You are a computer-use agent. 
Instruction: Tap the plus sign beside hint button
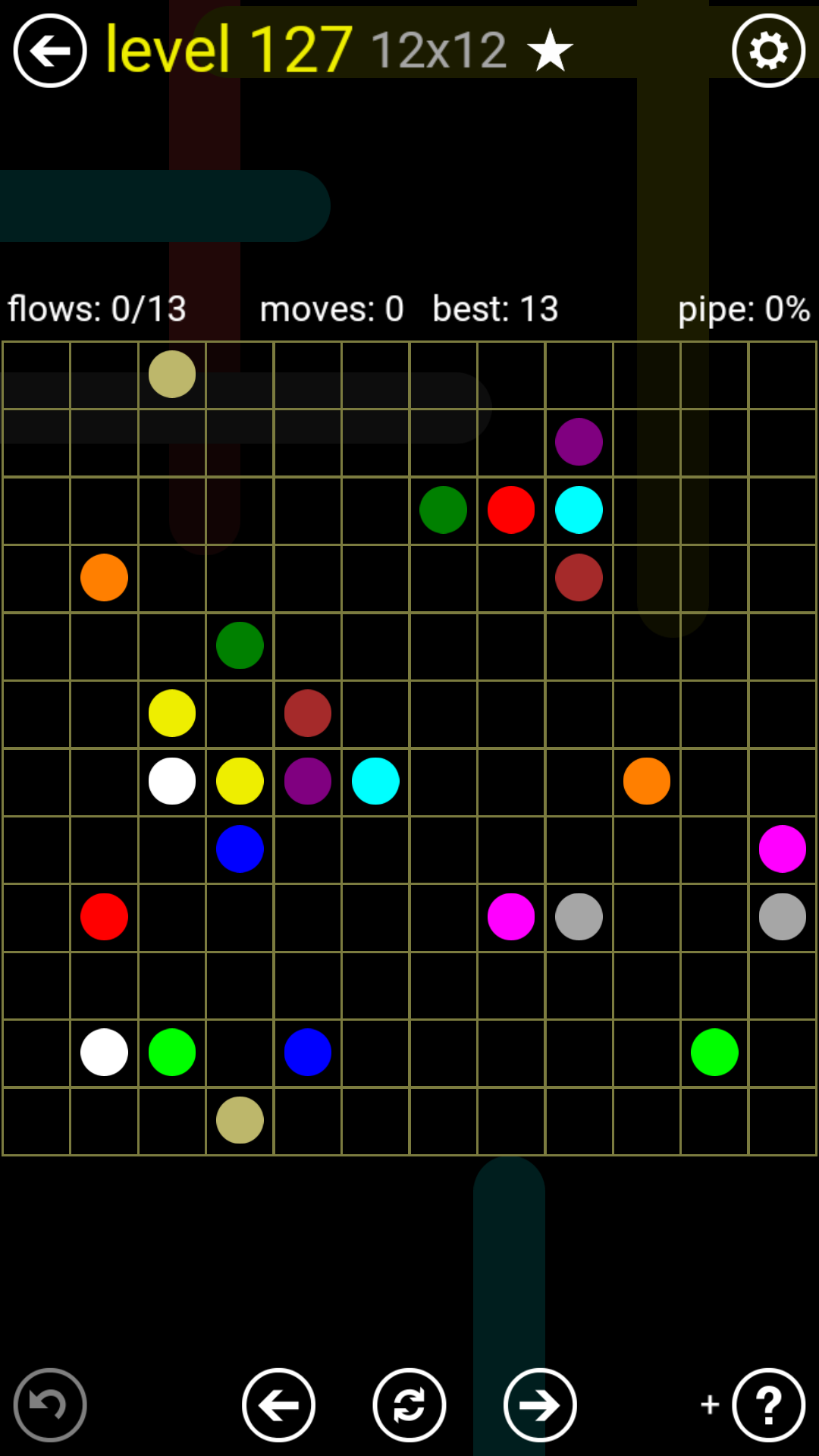(710, 1404)
